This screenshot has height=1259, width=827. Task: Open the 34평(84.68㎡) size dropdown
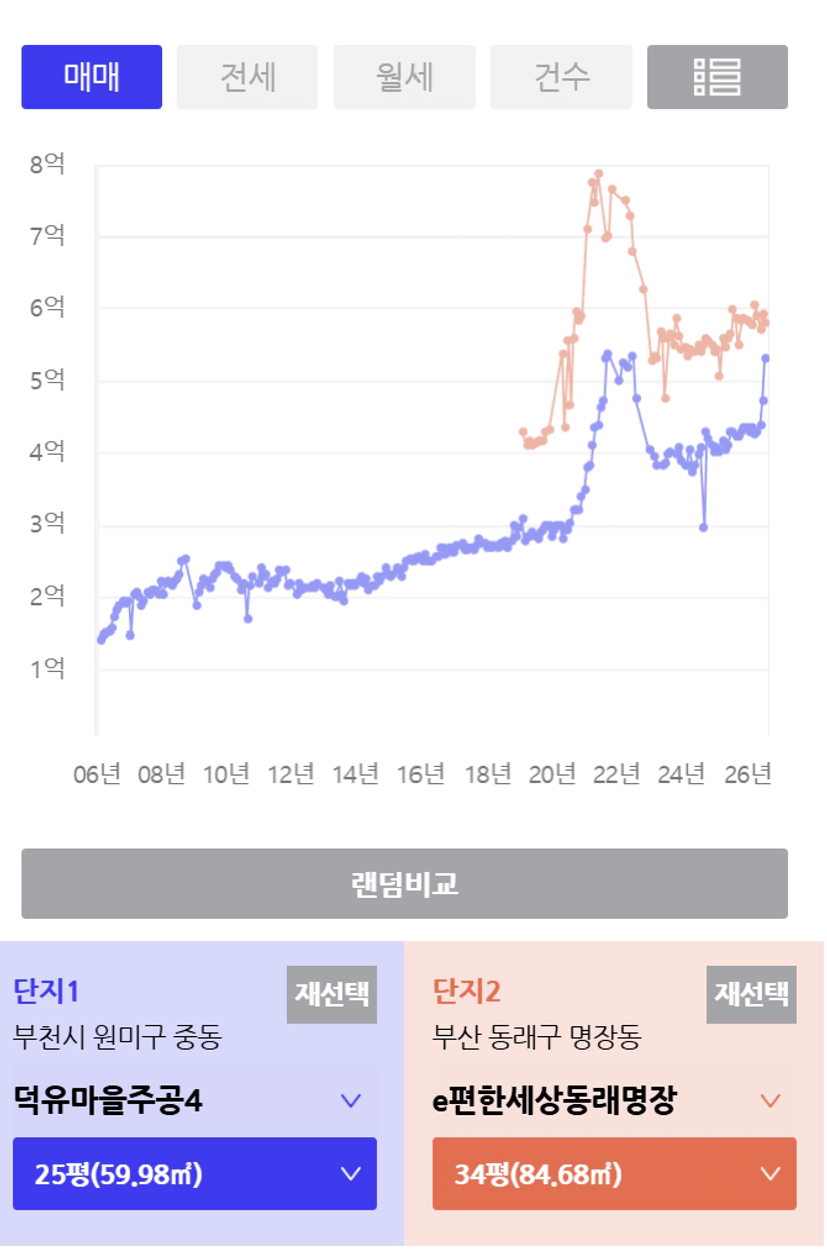pyautogui.click(x=615, y=1174)
